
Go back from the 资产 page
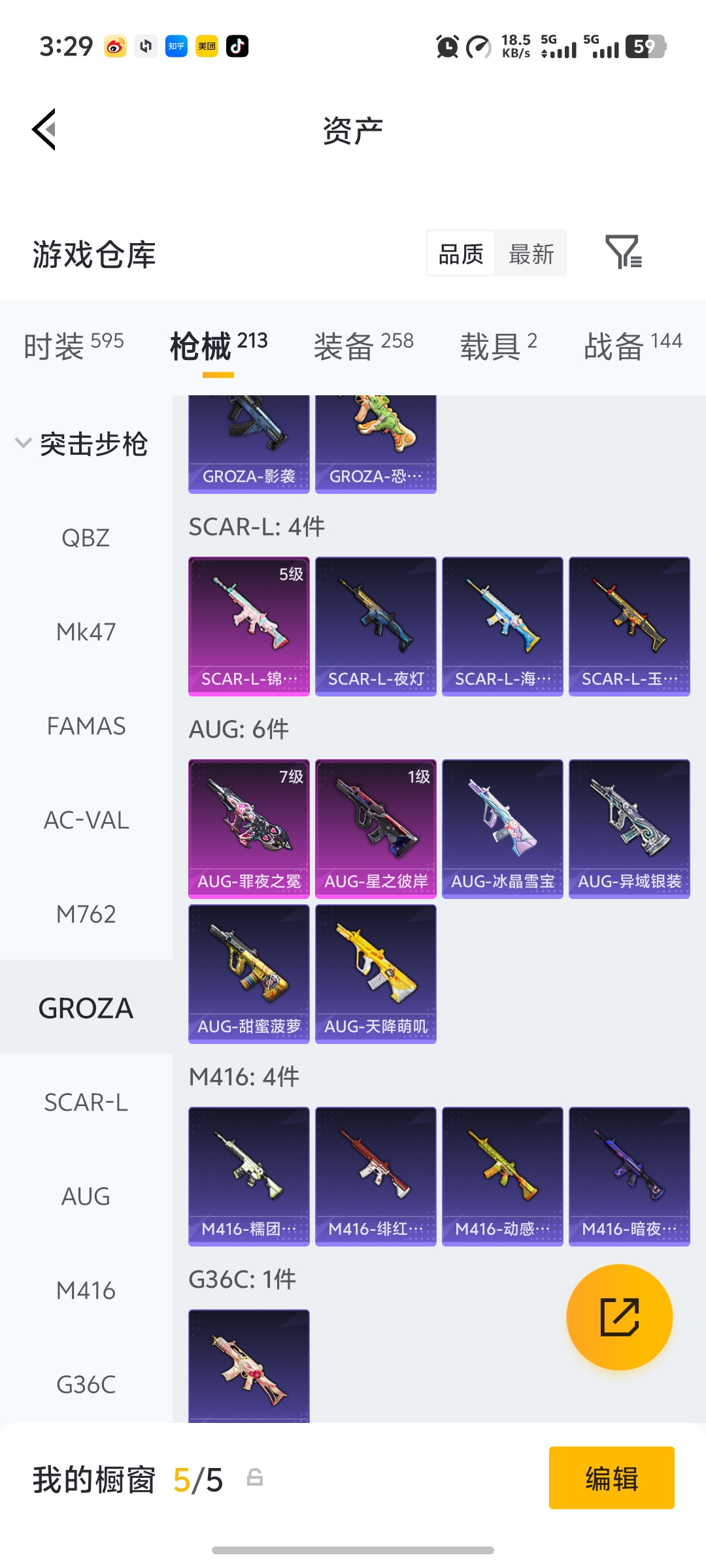pos(44,129)
